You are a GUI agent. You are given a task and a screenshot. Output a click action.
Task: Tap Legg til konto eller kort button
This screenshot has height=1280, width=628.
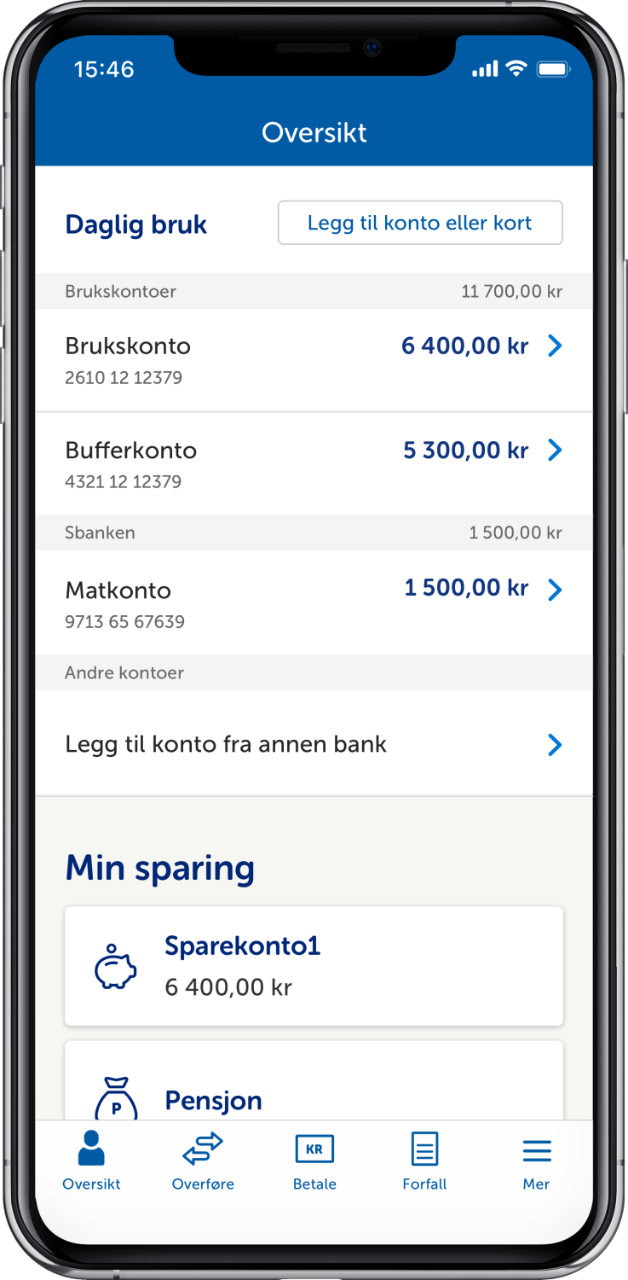[419, 223]
